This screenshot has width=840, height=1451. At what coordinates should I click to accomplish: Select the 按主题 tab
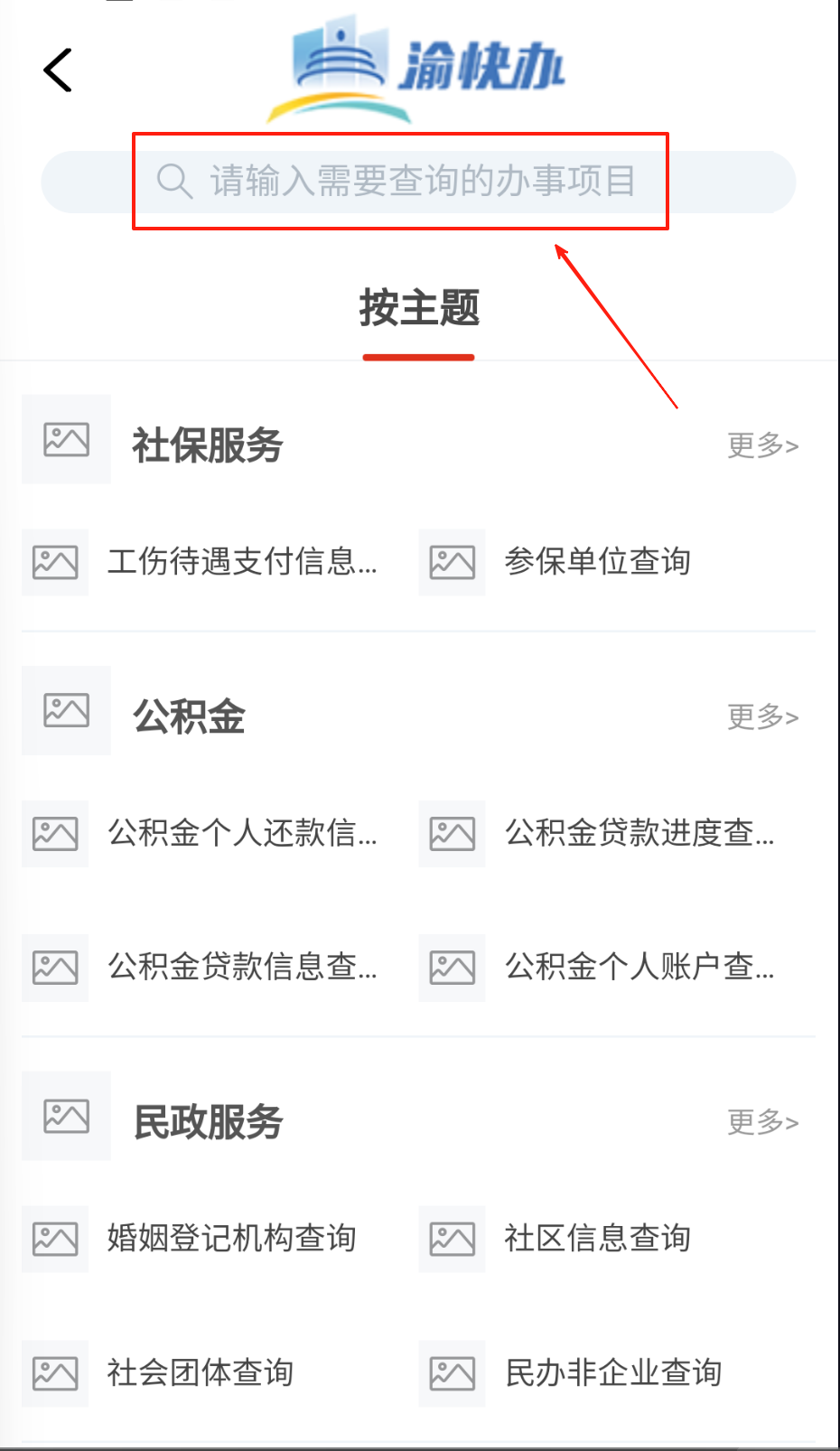click(419, 309)
